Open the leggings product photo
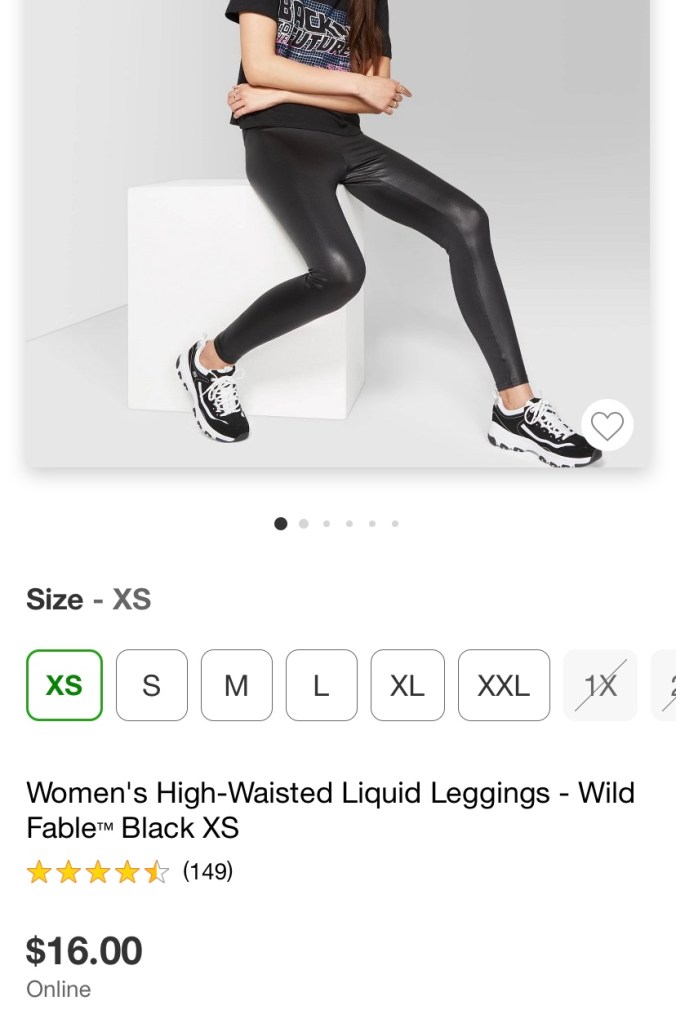 (337, 230)
